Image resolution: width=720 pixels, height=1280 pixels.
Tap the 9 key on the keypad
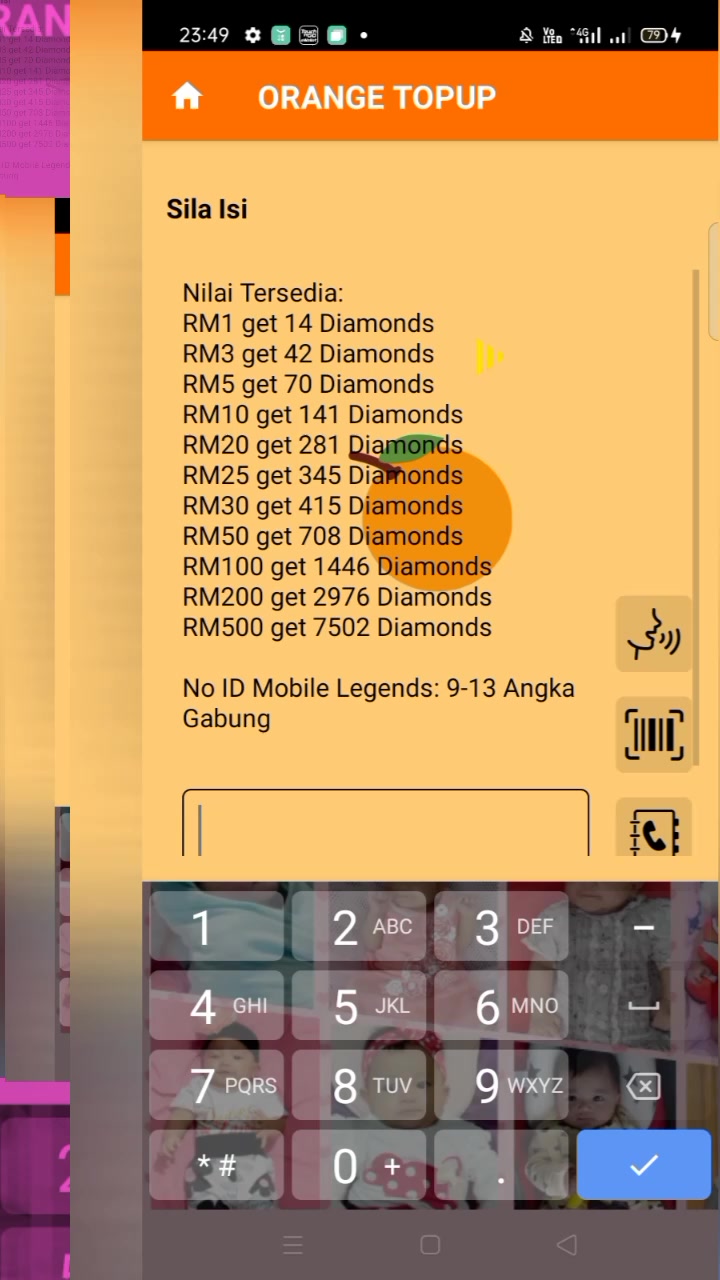(501, 1085)
